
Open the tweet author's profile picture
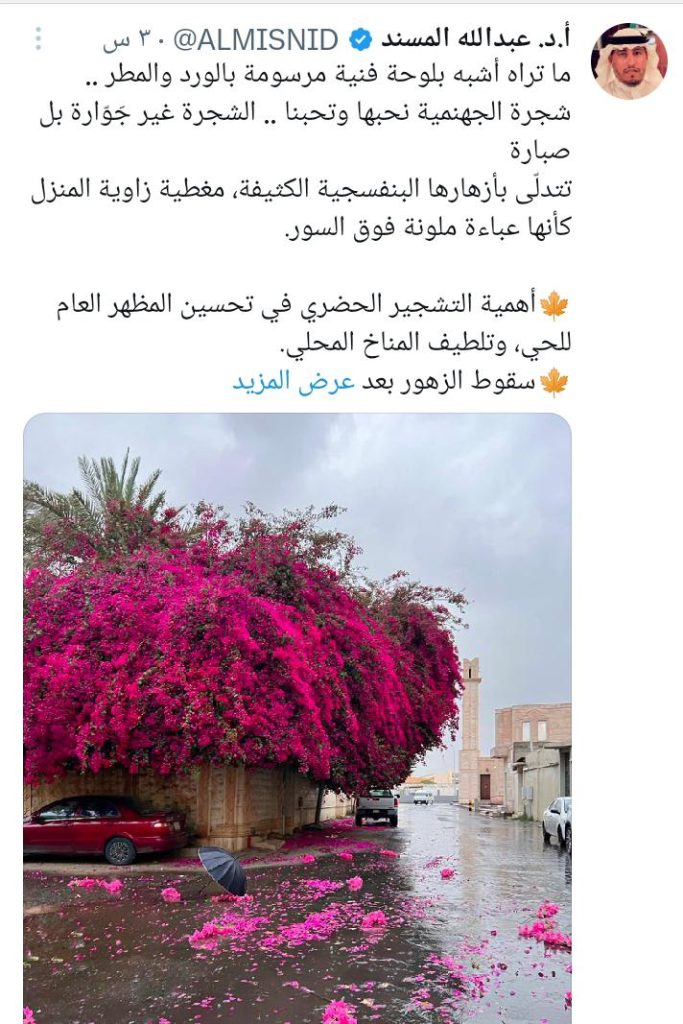tap(629, 61)
